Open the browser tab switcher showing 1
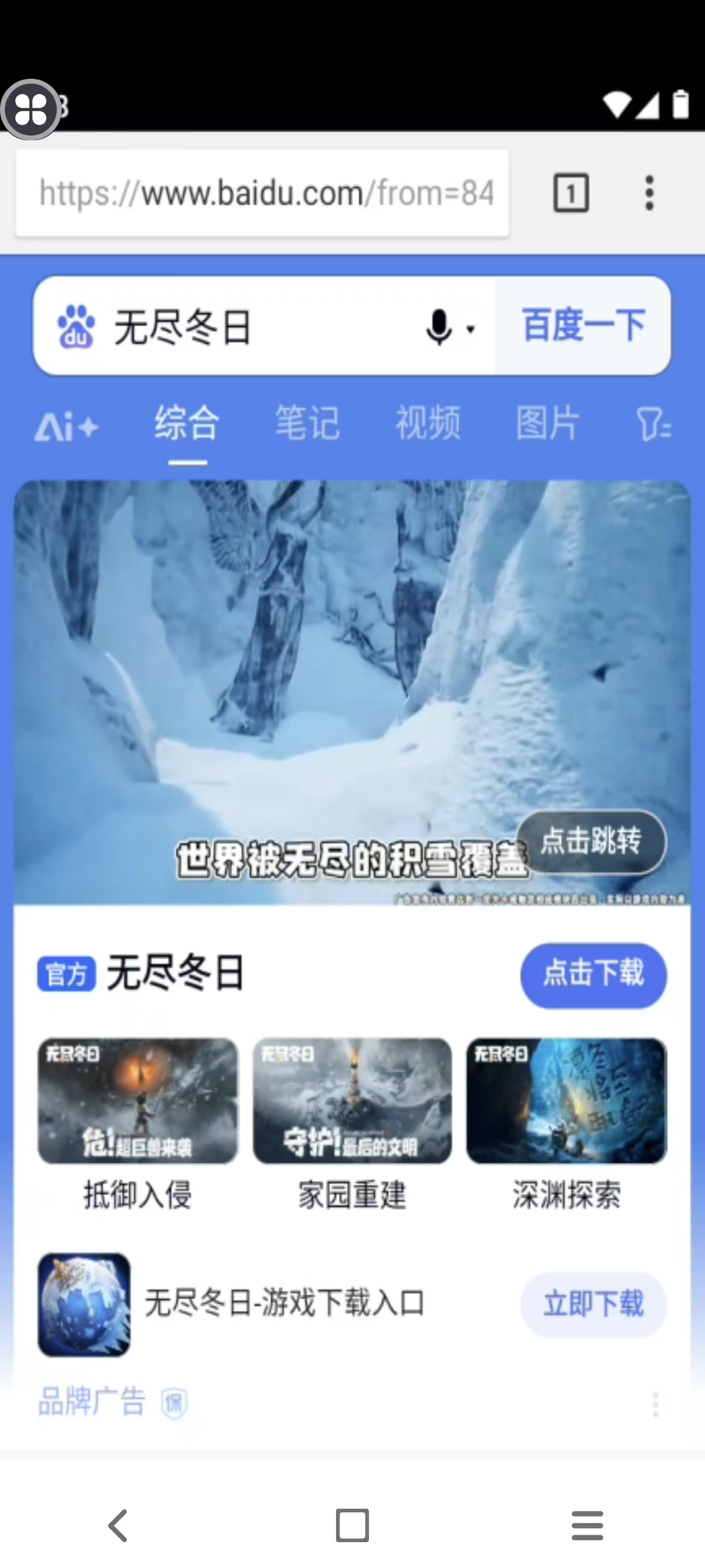Screen dimensions: 705x1568 tap(570, 194)
